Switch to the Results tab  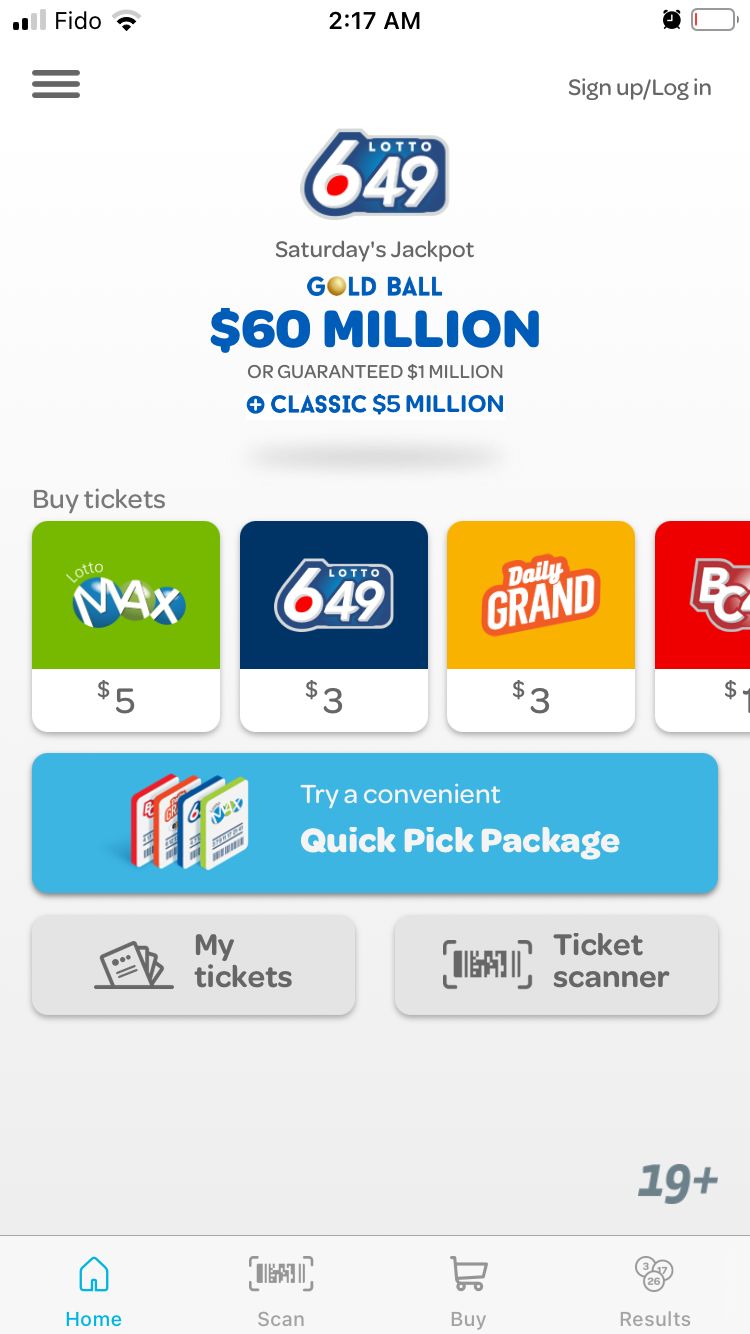tap(655, 1290)
